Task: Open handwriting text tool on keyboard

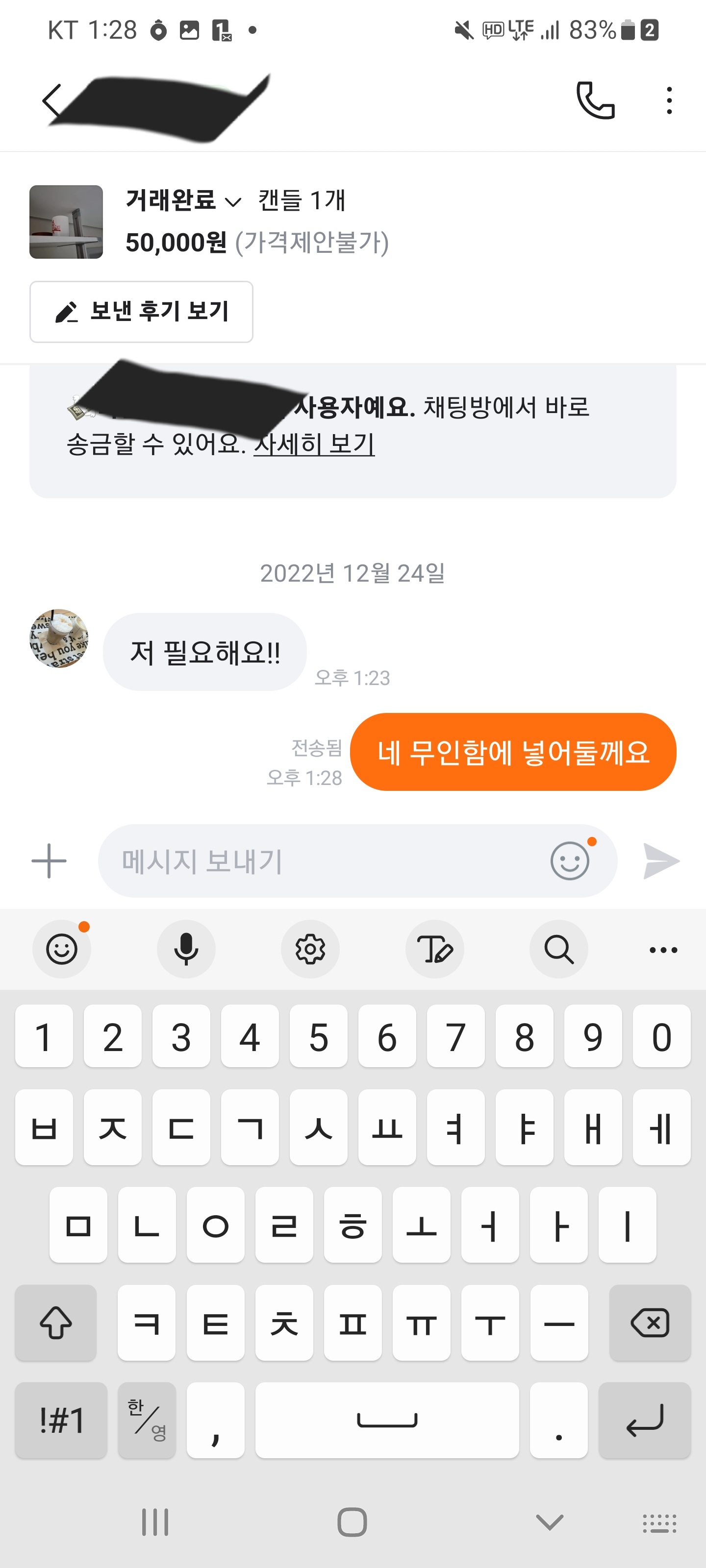Action: (434, 949)
